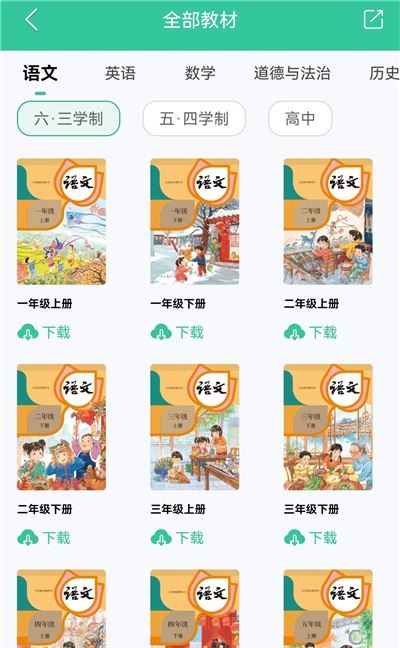Viewport: 400px width, 648px height.
Task: Go back using the header arrow
Action: 31,20
